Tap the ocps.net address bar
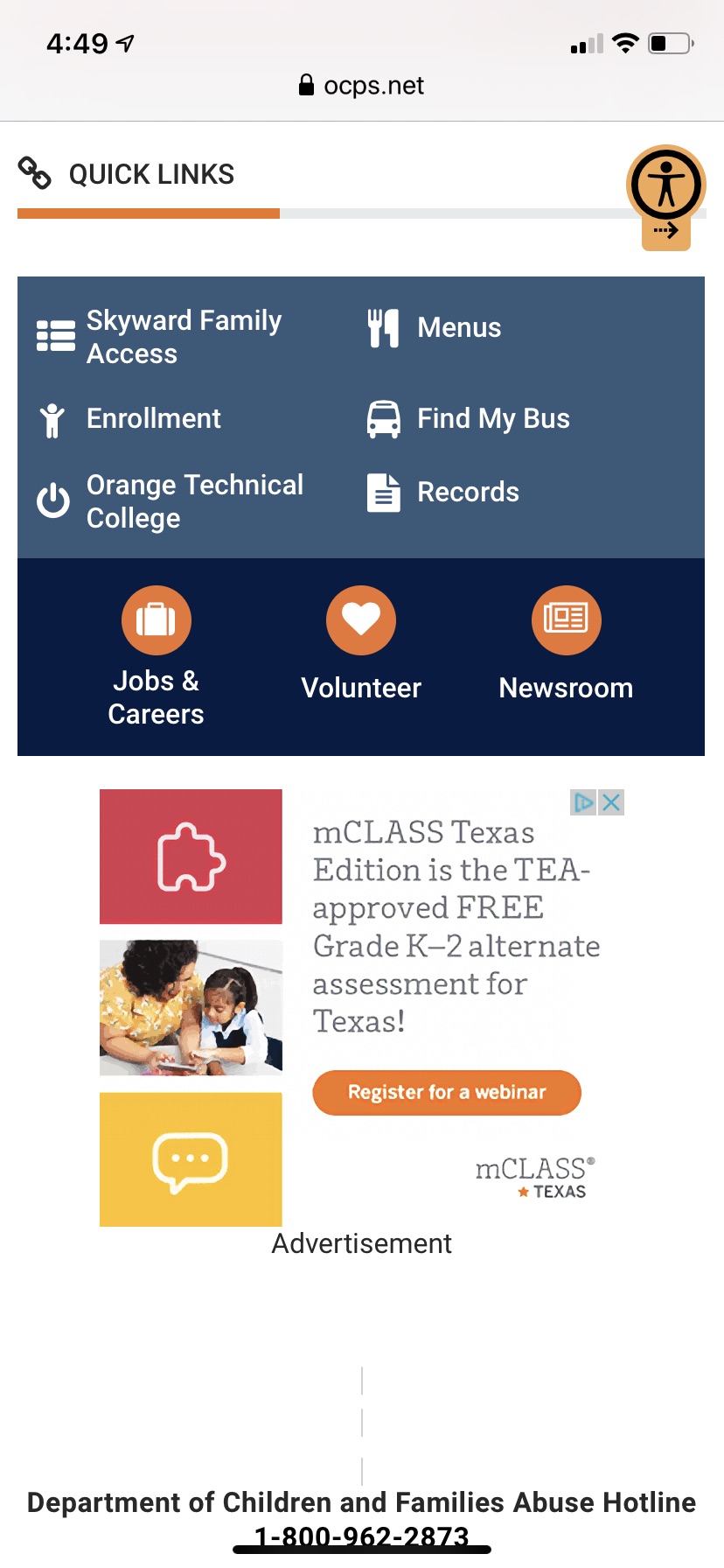Screen dimensions: 724x1568 pos(362,86)
